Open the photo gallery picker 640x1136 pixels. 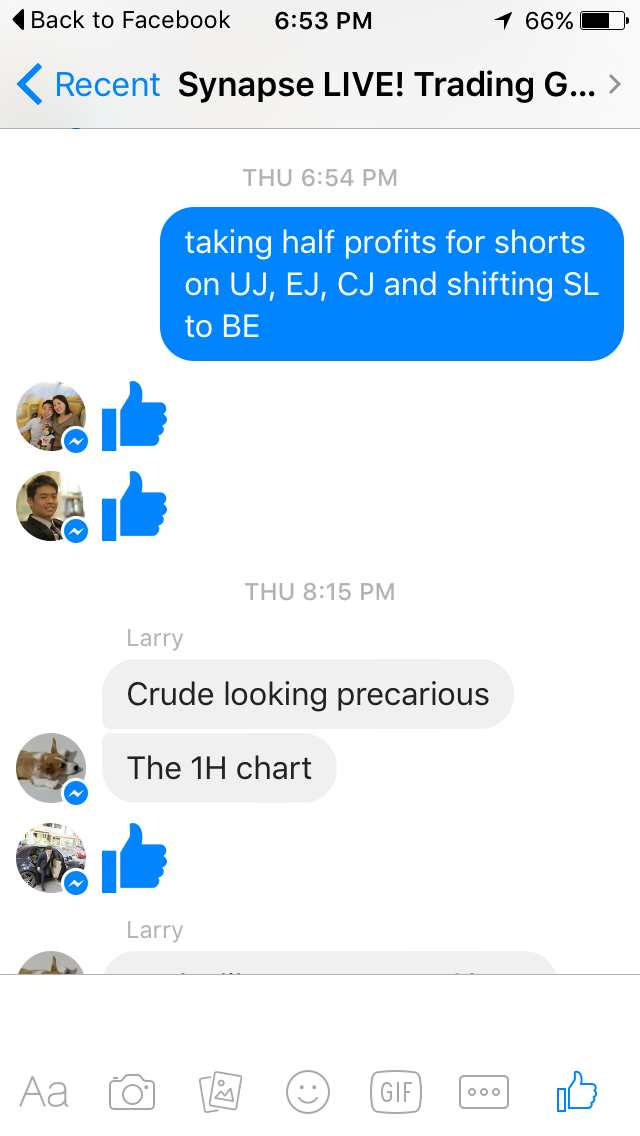coord(220,1091)
